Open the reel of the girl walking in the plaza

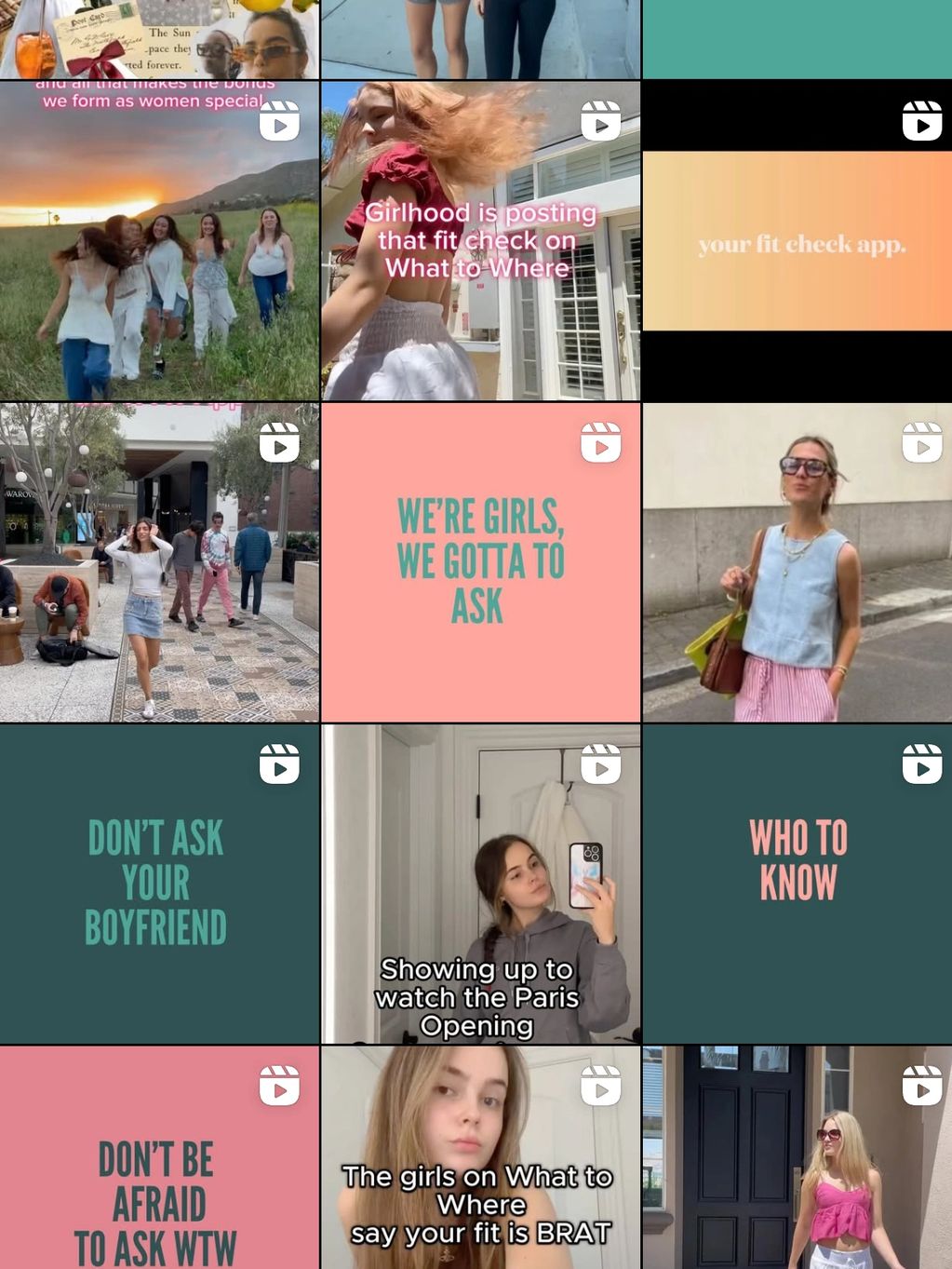159,562
